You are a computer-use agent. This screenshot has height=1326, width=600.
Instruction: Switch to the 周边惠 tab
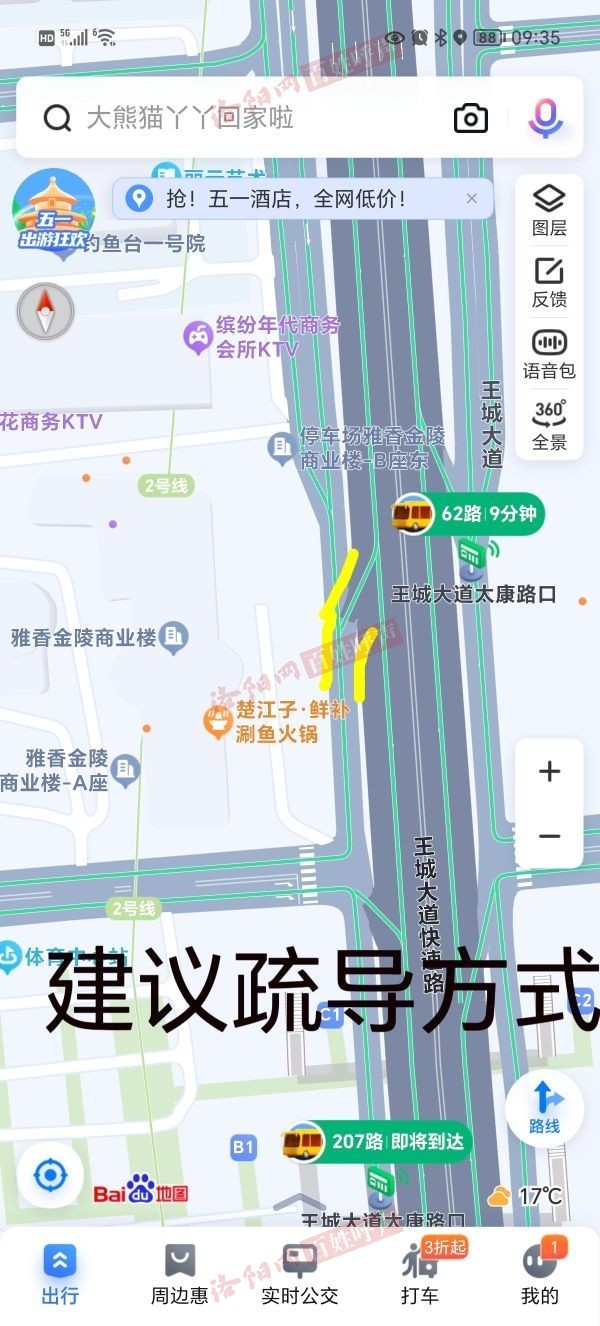(180, 1274)
